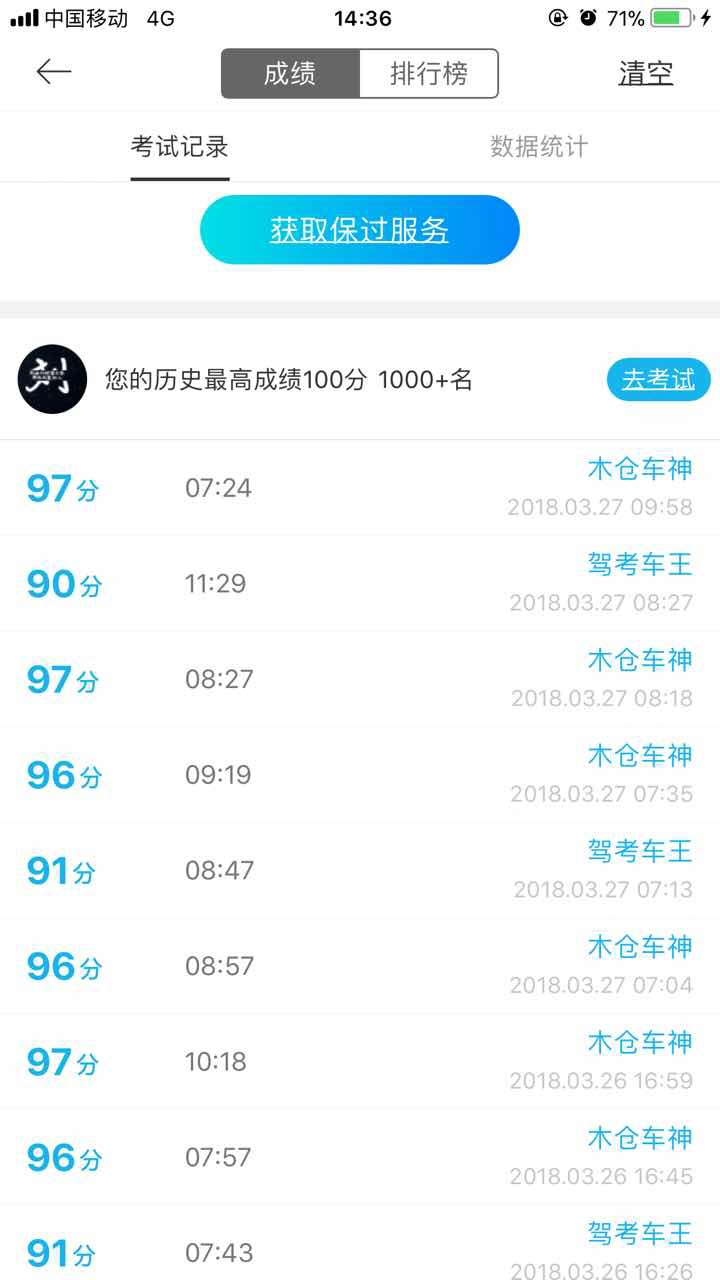This screenshot has width=720, height=1280.
Task: Open the 96分 record from 2018.03.27 07:35
Action: pyautogui.click(x=360, y=775)
